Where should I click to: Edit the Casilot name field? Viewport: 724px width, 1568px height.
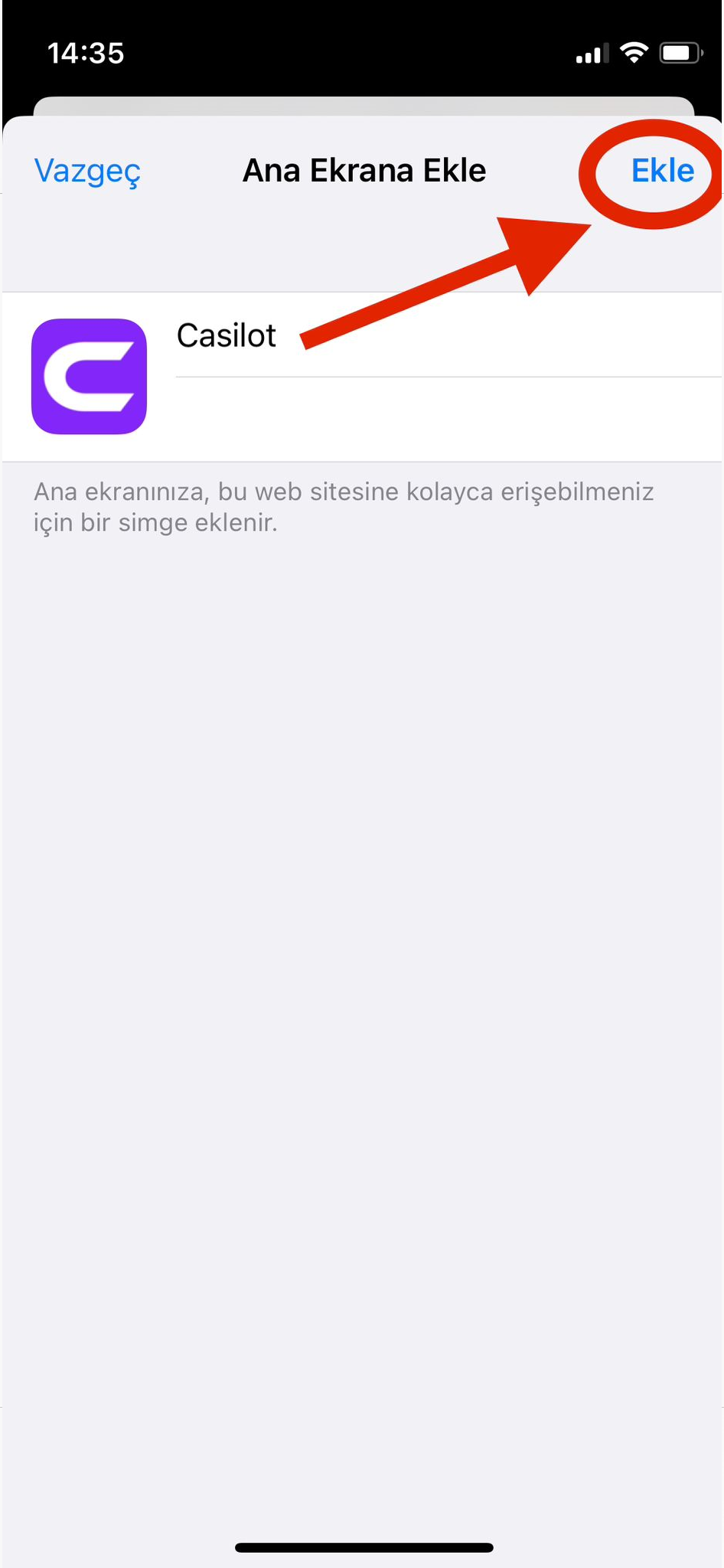[x=227, y=336]
